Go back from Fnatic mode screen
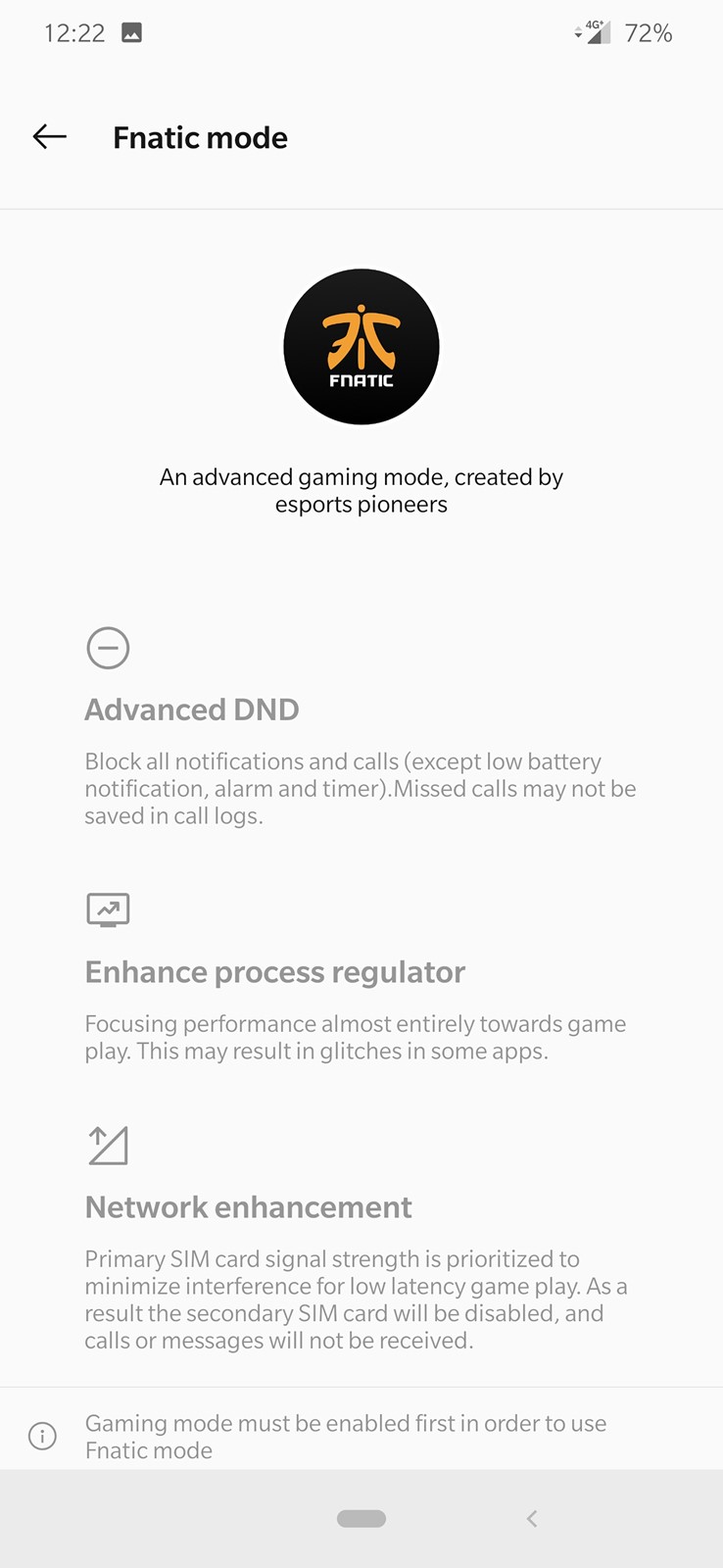This screenshot has height=1568, width=723. coord(50,137)
